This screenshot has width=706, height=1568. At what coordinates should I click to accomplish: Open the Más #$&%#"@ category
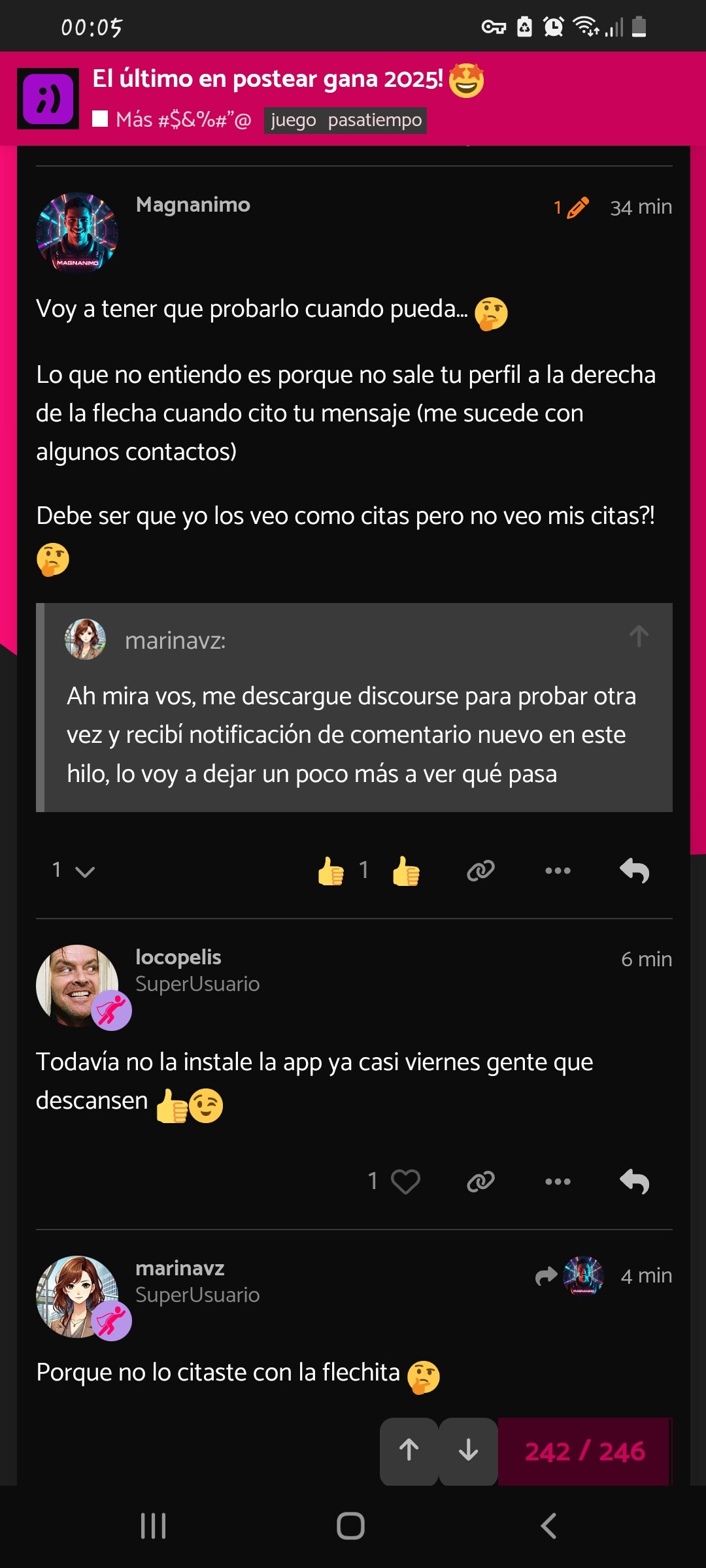point(172,120)
